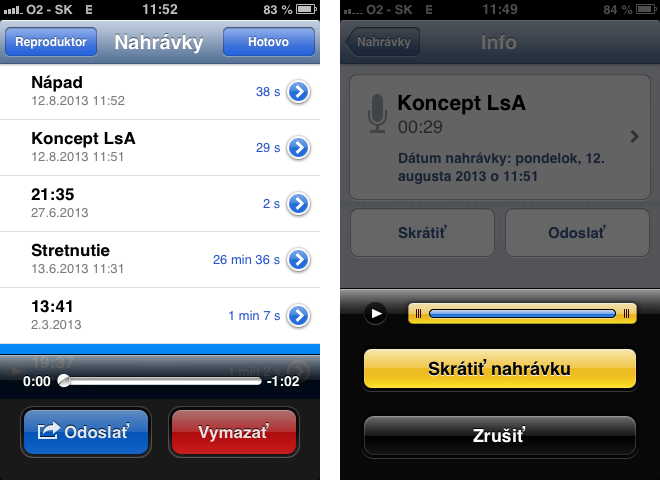Tap the playback position slider
Image resolution: width=660 pixels, height=480 pixels.
click(x=160, y=381)
